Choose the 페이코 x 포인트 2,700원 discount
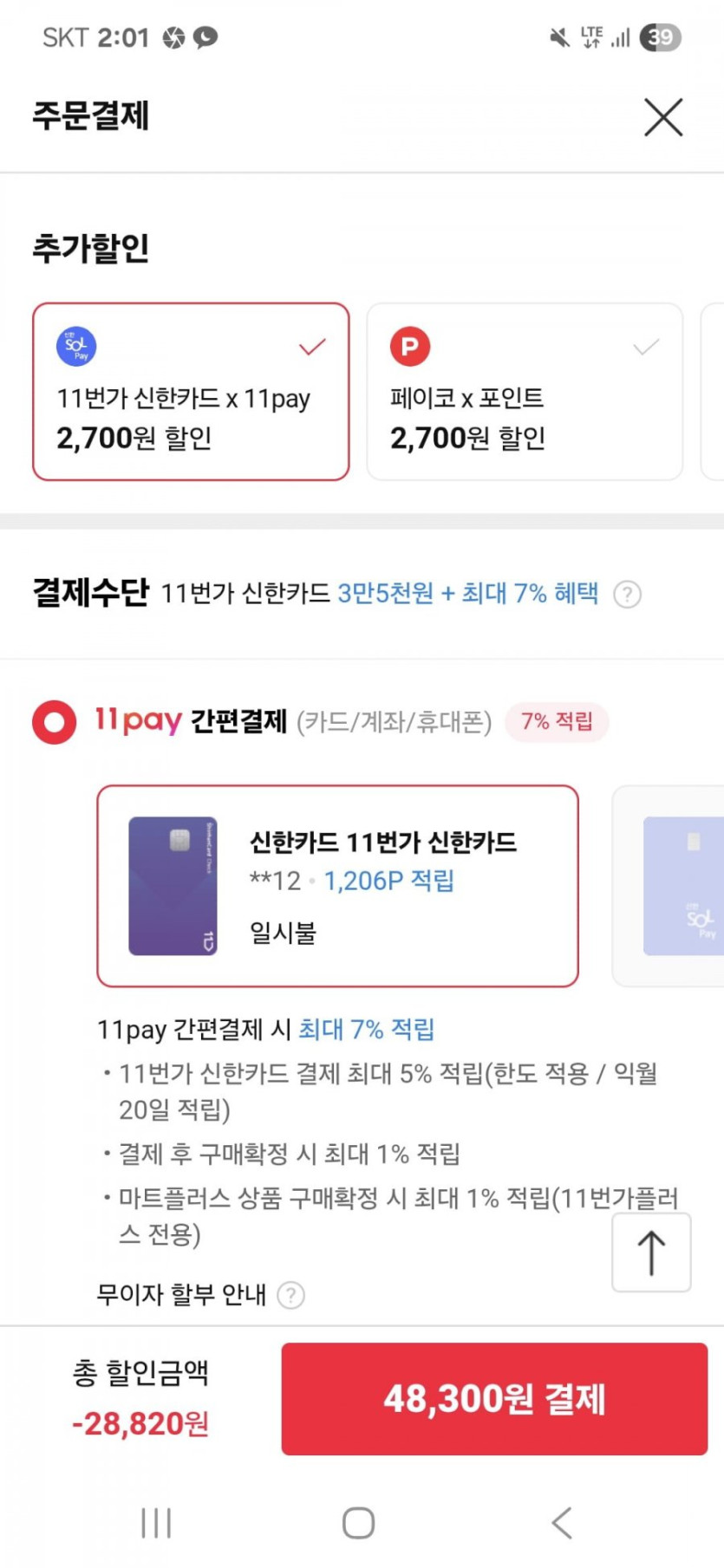Screen dimensions: 724x1568 click(525, 392)
